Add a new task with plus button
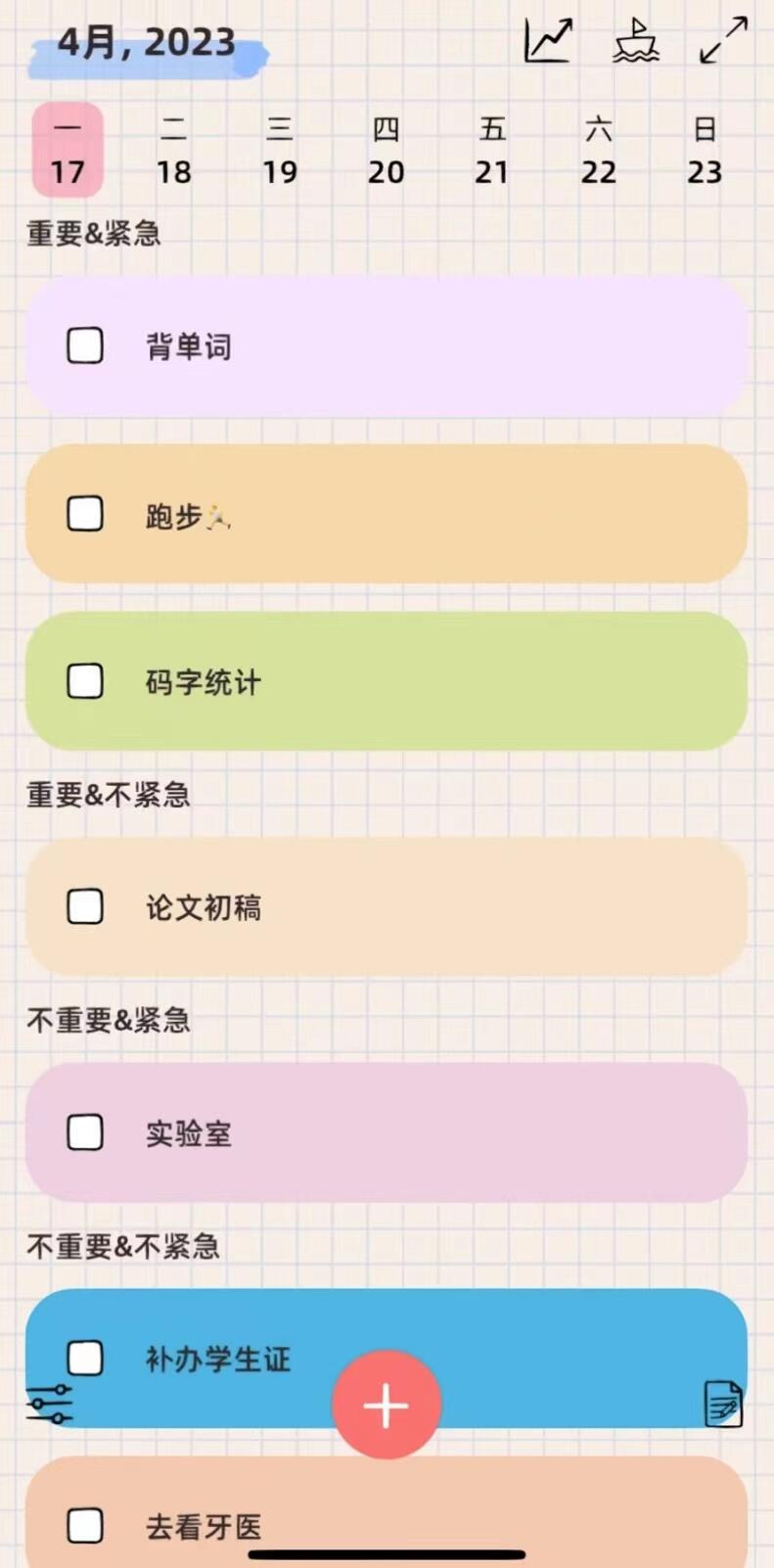The image size is (774, 1568). pyautogui.click(x=387, y=1406)
